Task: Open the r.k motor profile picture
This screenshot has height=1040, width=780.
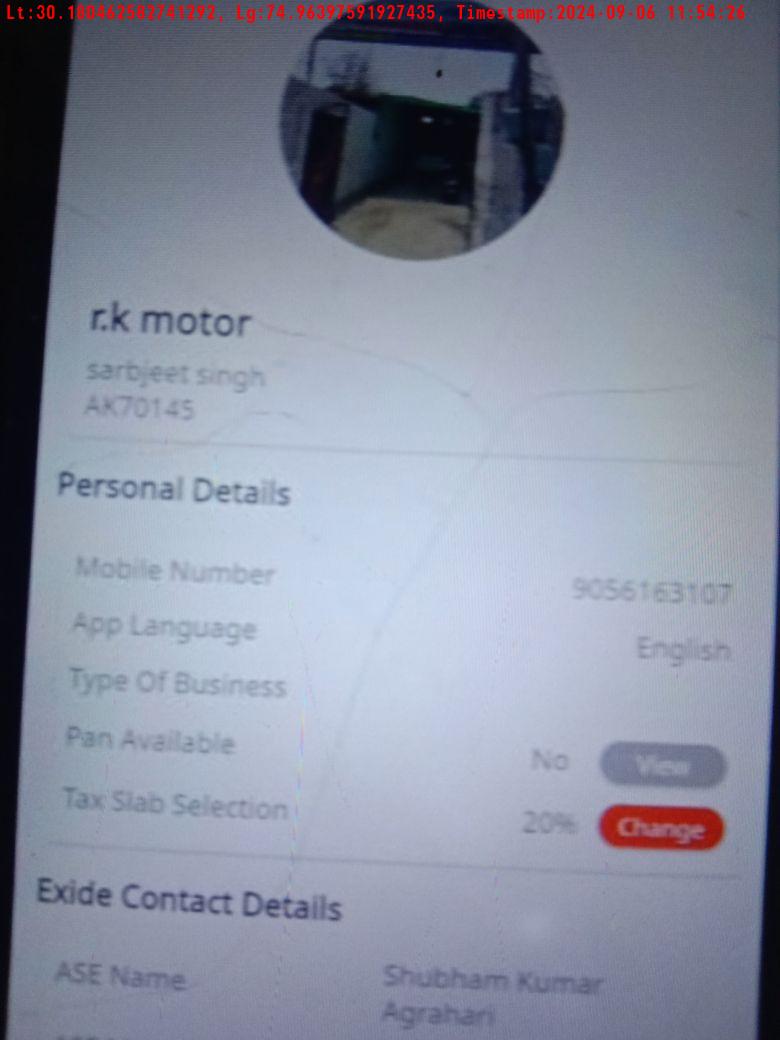Action: pyautogui.click(x=420, y=140)
